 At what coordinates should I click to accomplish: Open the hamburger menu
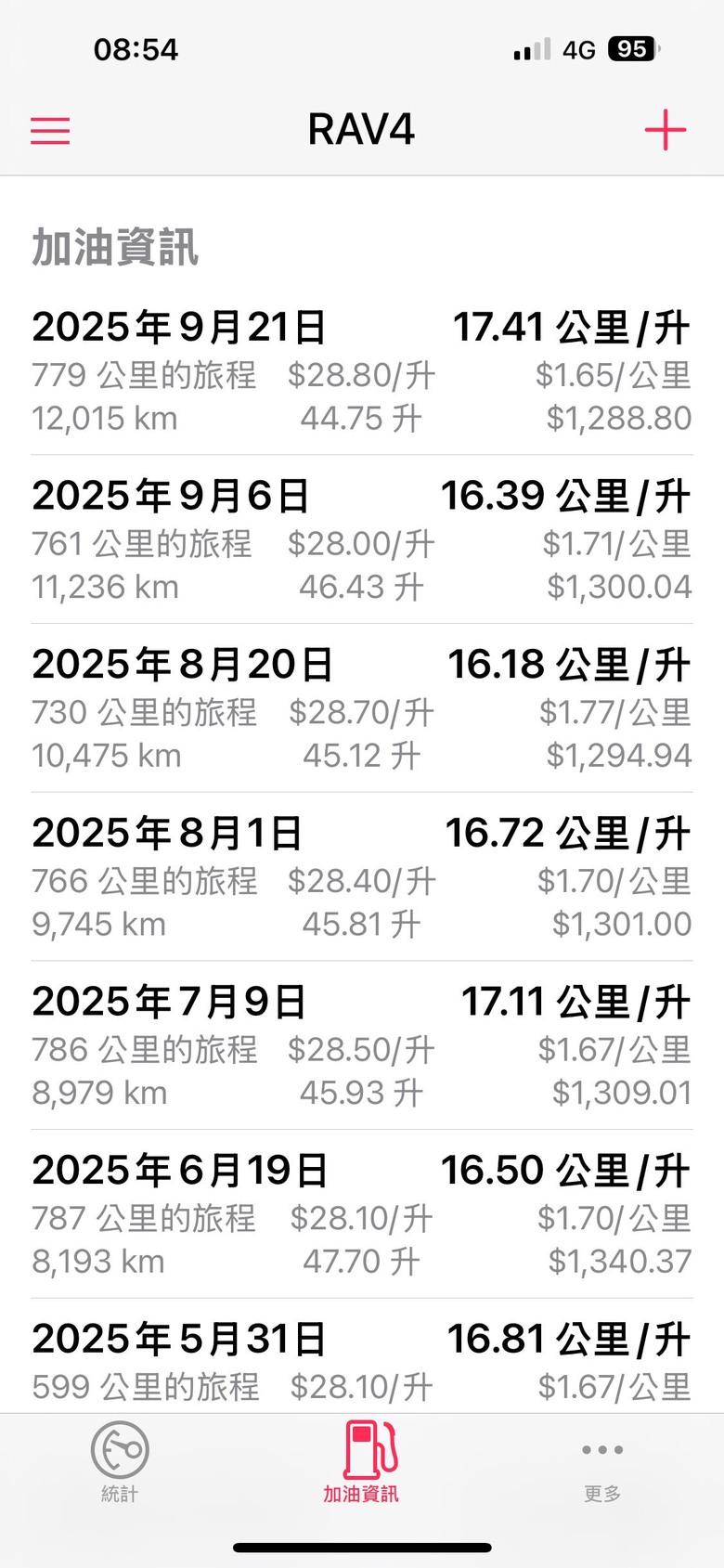pos(50,130)
